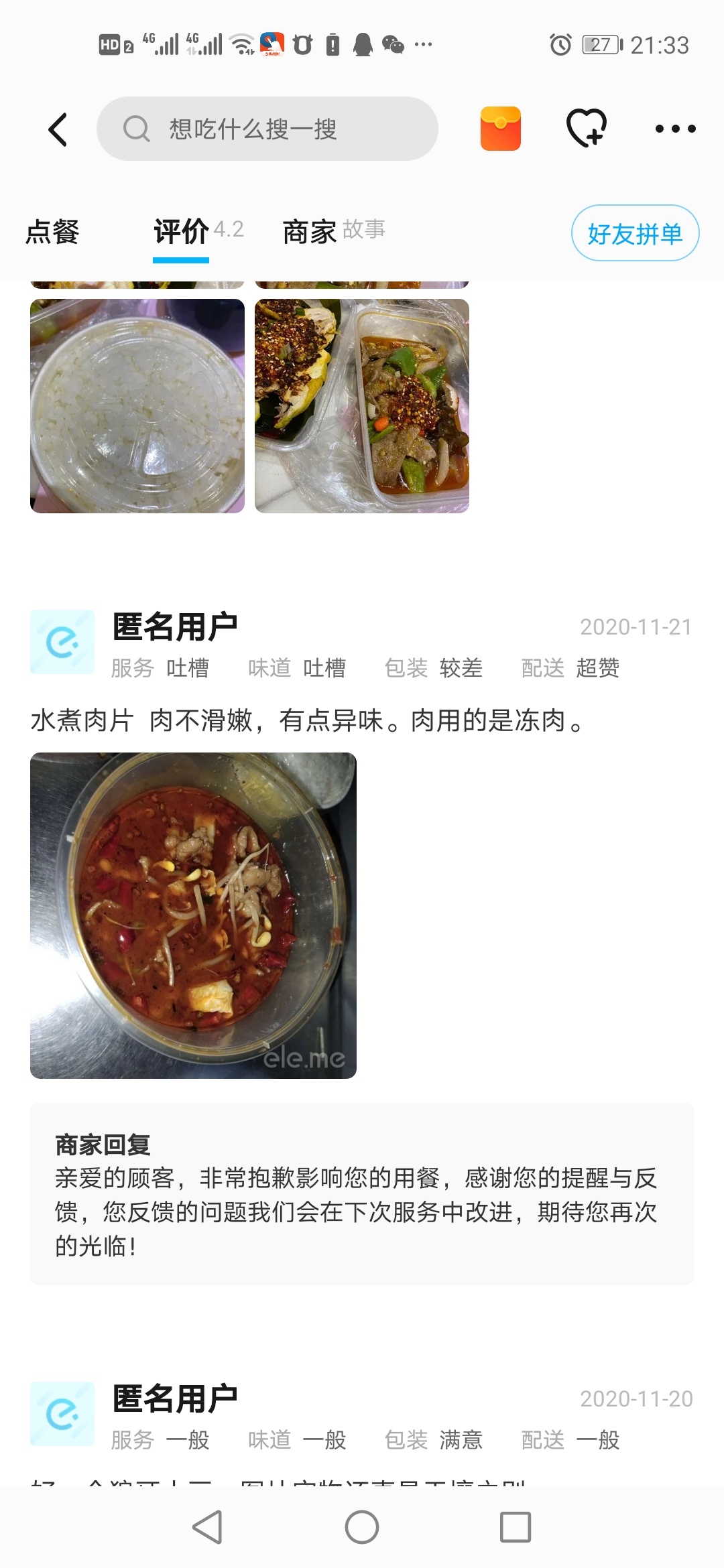Add shop to favorites with heart icon
The width and height of the screenshot is (724, 1568).
(587, 128)
